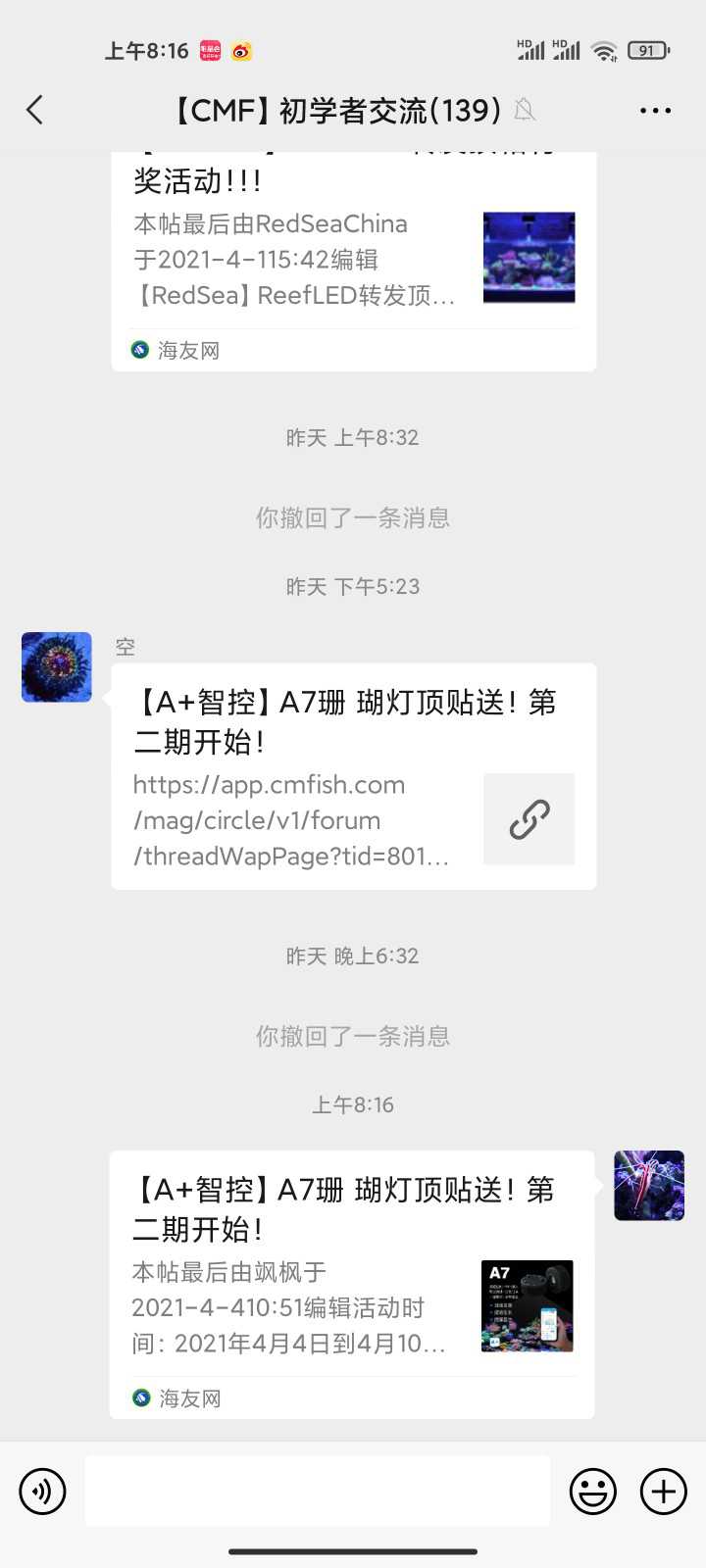Open 空's A7 cmfish.com link card
This screenshot has height=1568, width=706.
tap(353, 776)
